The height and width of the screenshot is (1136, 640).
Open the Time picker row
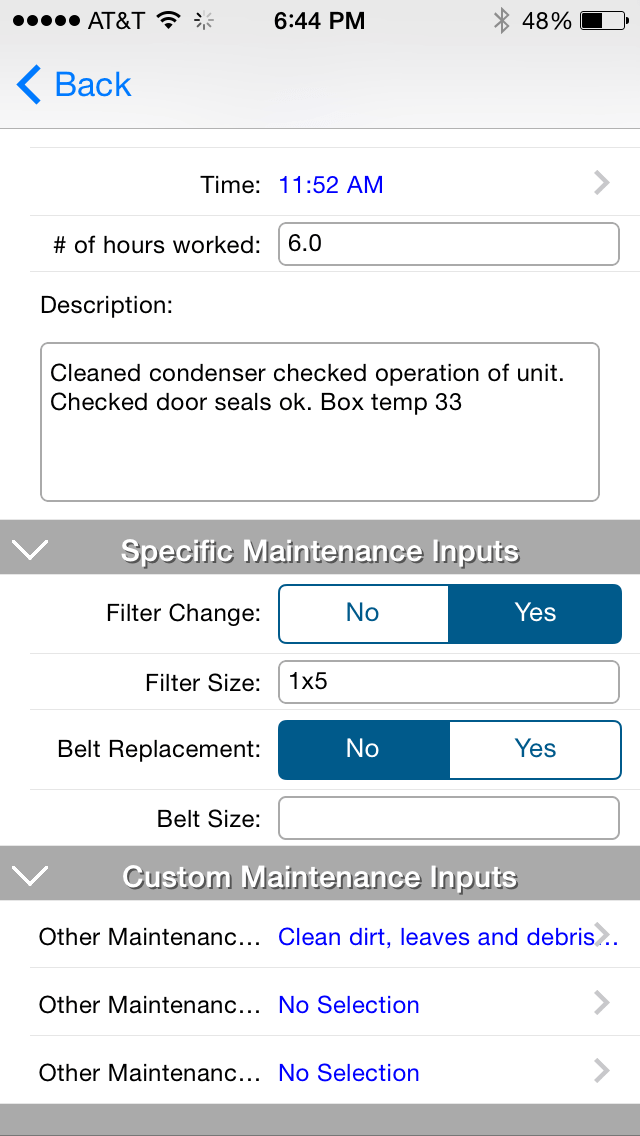coord(320,185)
